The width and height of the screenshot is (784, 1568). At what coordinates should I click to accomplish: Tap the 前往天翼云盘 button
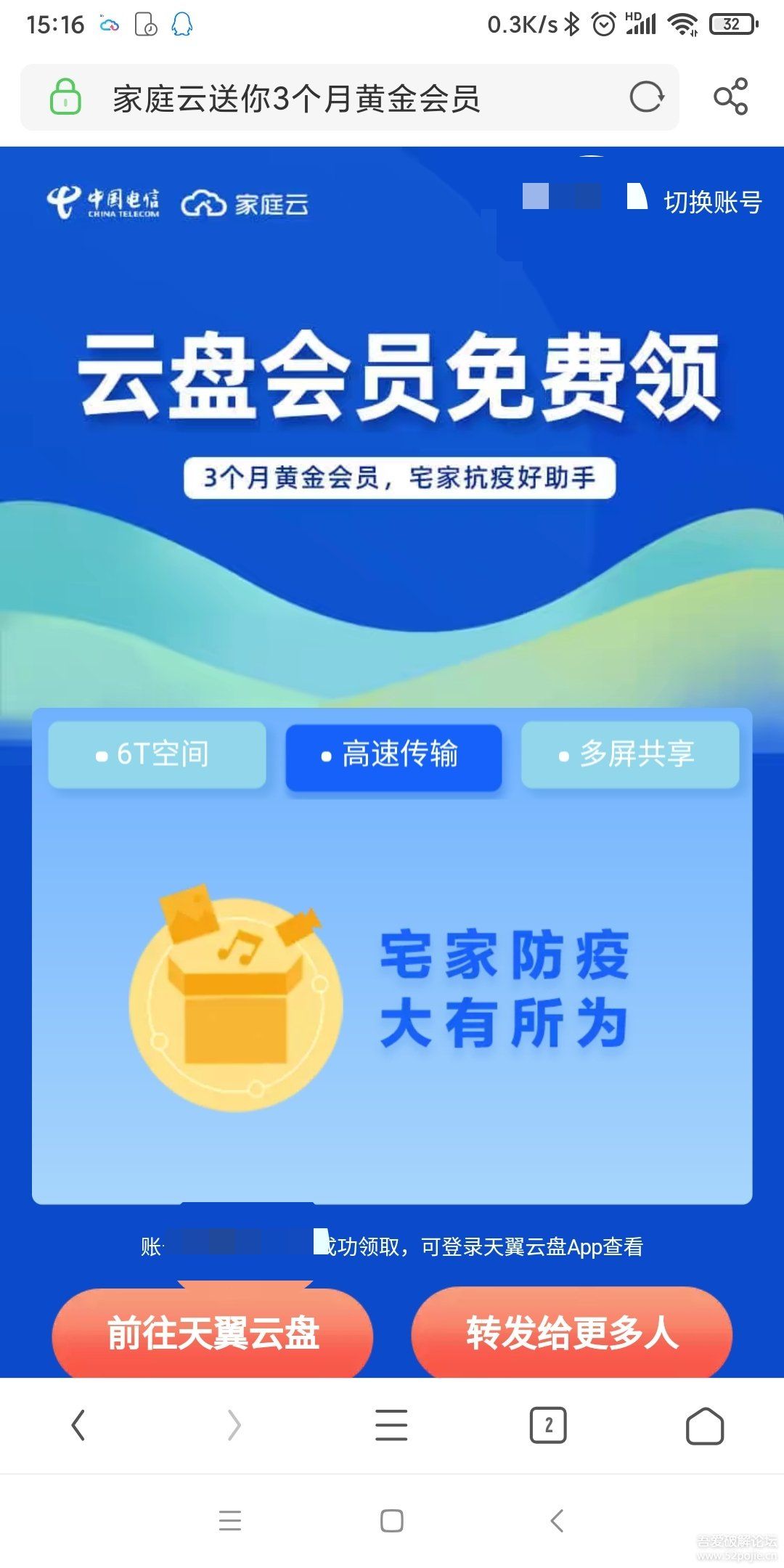pyautogui.click(x=213, y=1333)
